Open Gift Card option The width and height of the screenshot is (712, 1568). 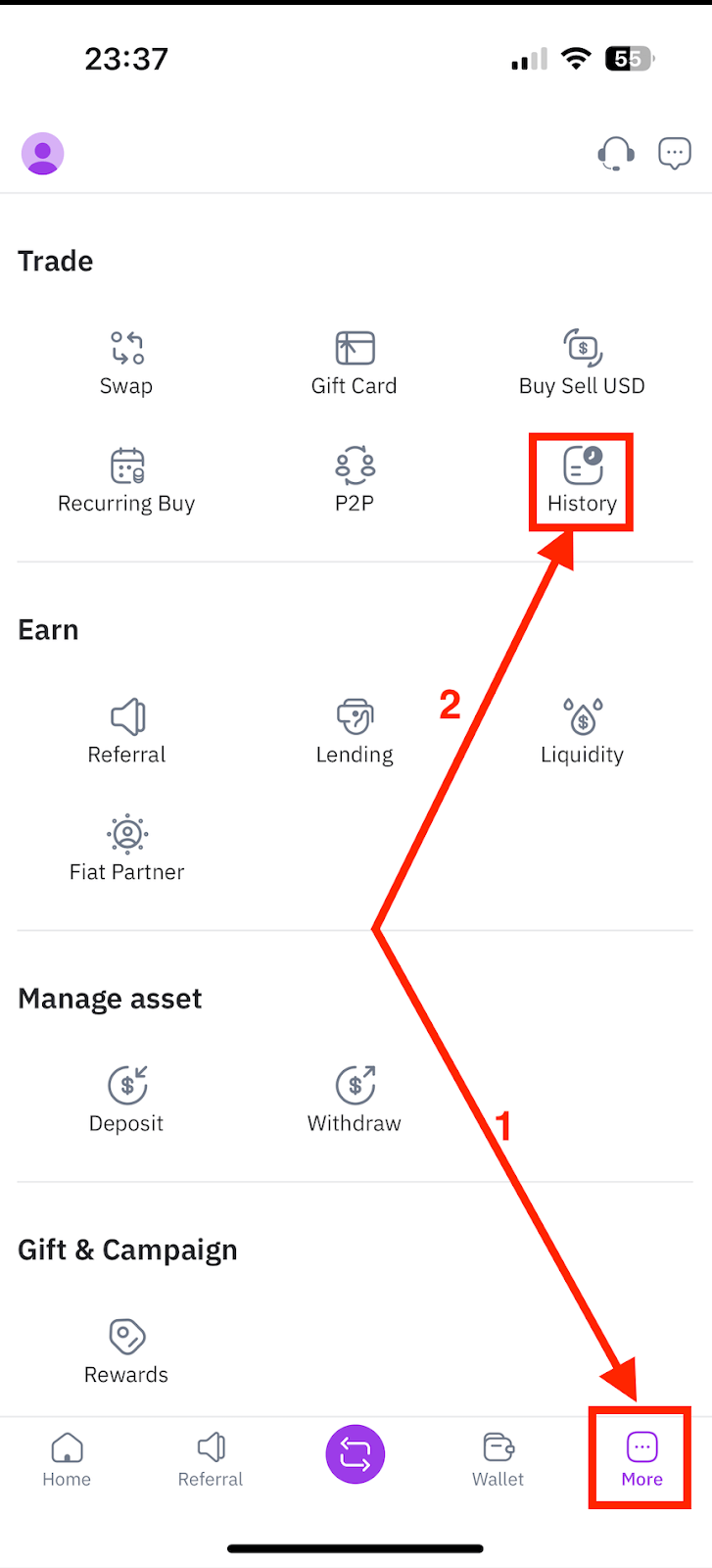(x=355, y=364)
